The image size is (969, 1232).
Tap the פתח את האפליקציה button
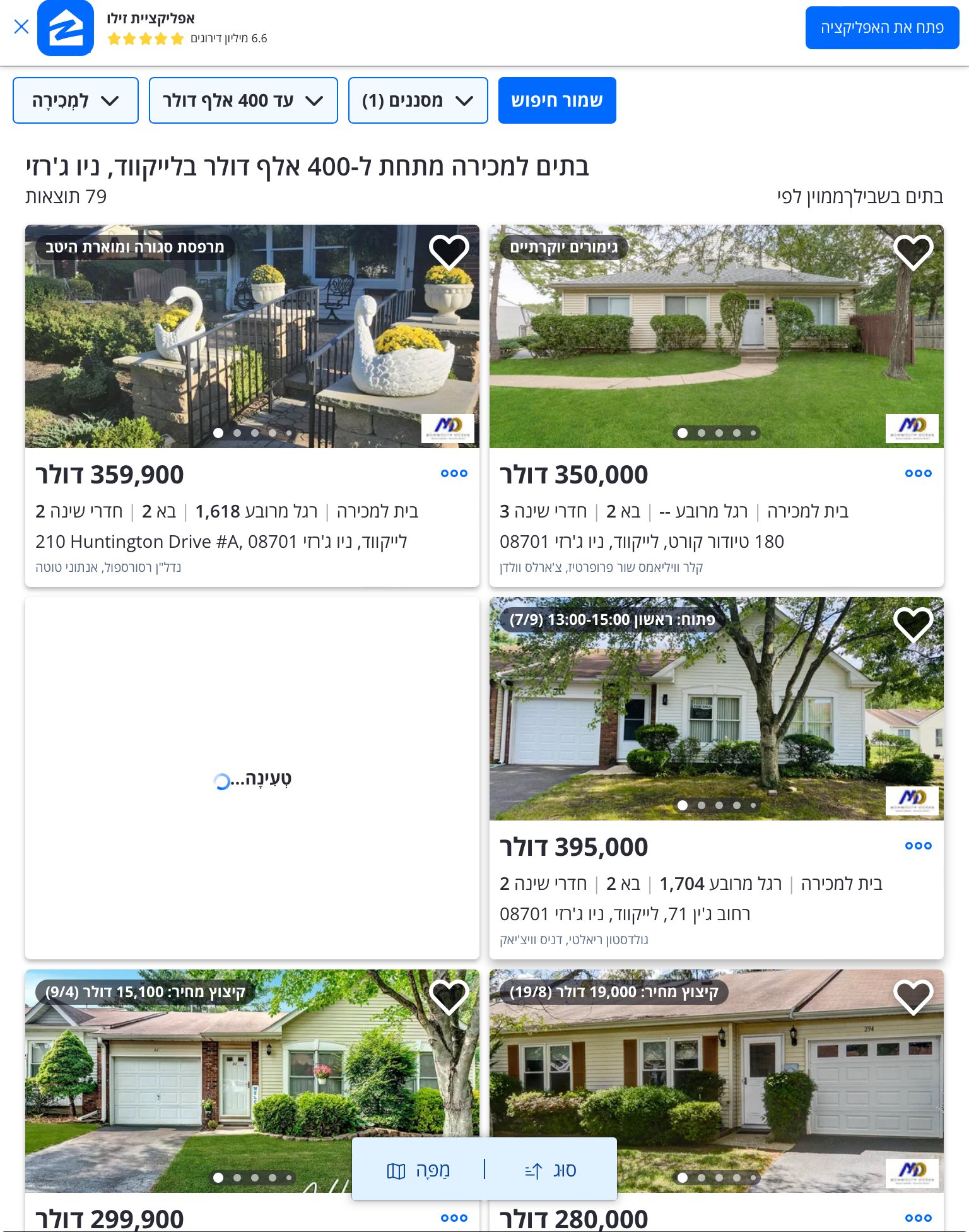point(881,28)
